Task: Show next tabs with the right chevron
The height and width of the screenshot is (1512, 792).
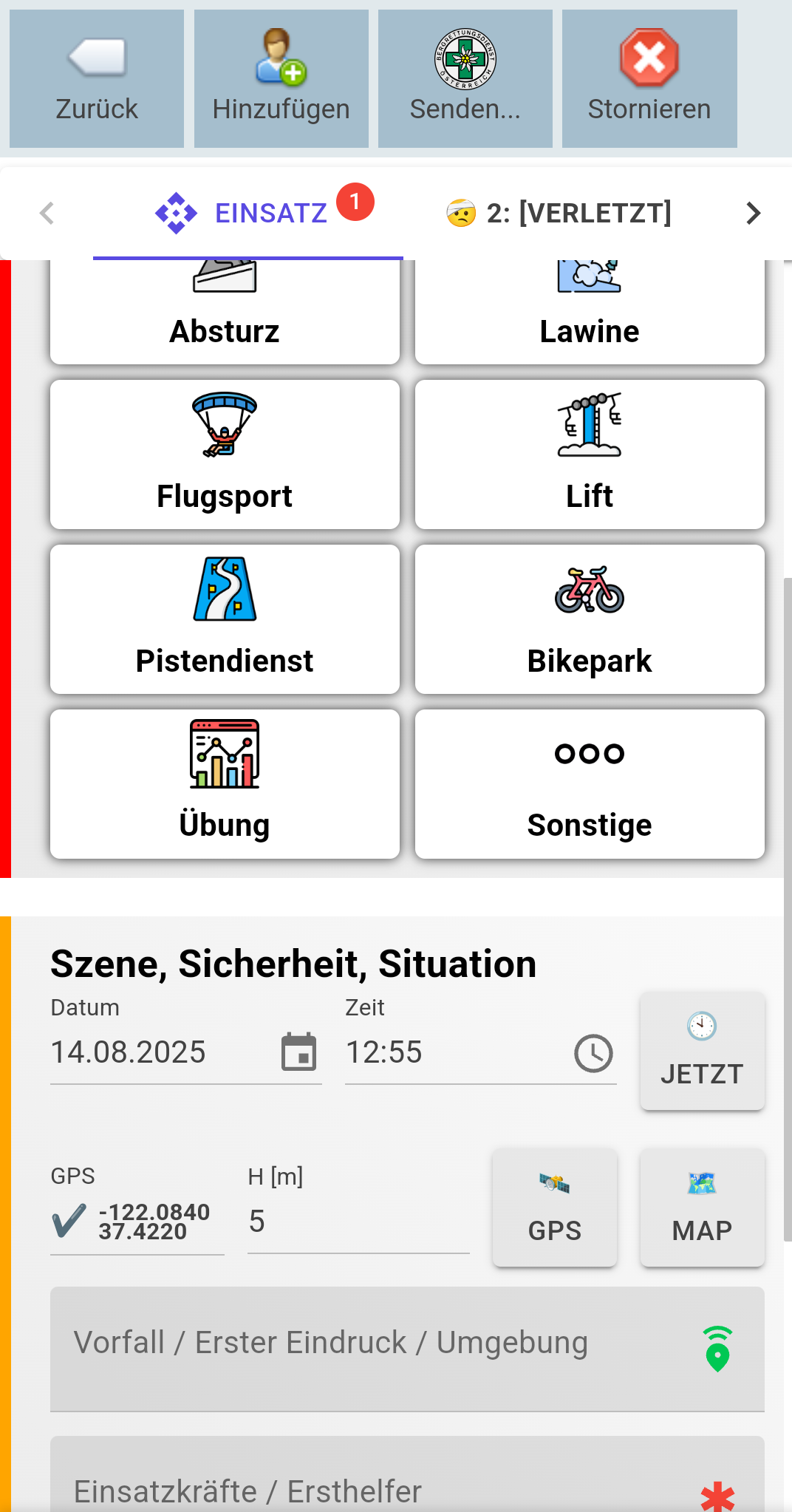Action: [753, 213]
